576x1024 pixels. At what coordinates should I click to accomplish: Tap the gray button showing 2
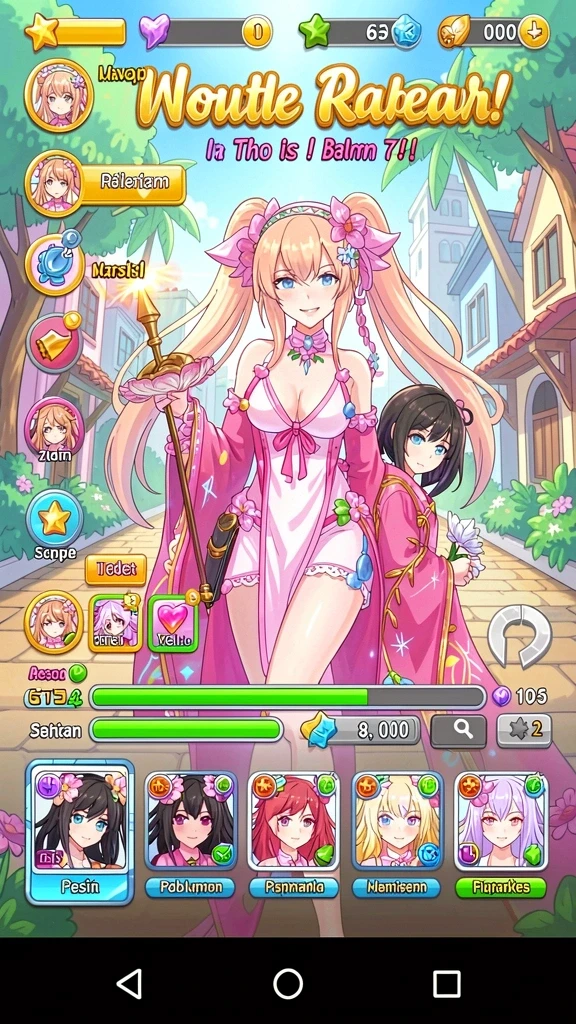pos(524,730)
